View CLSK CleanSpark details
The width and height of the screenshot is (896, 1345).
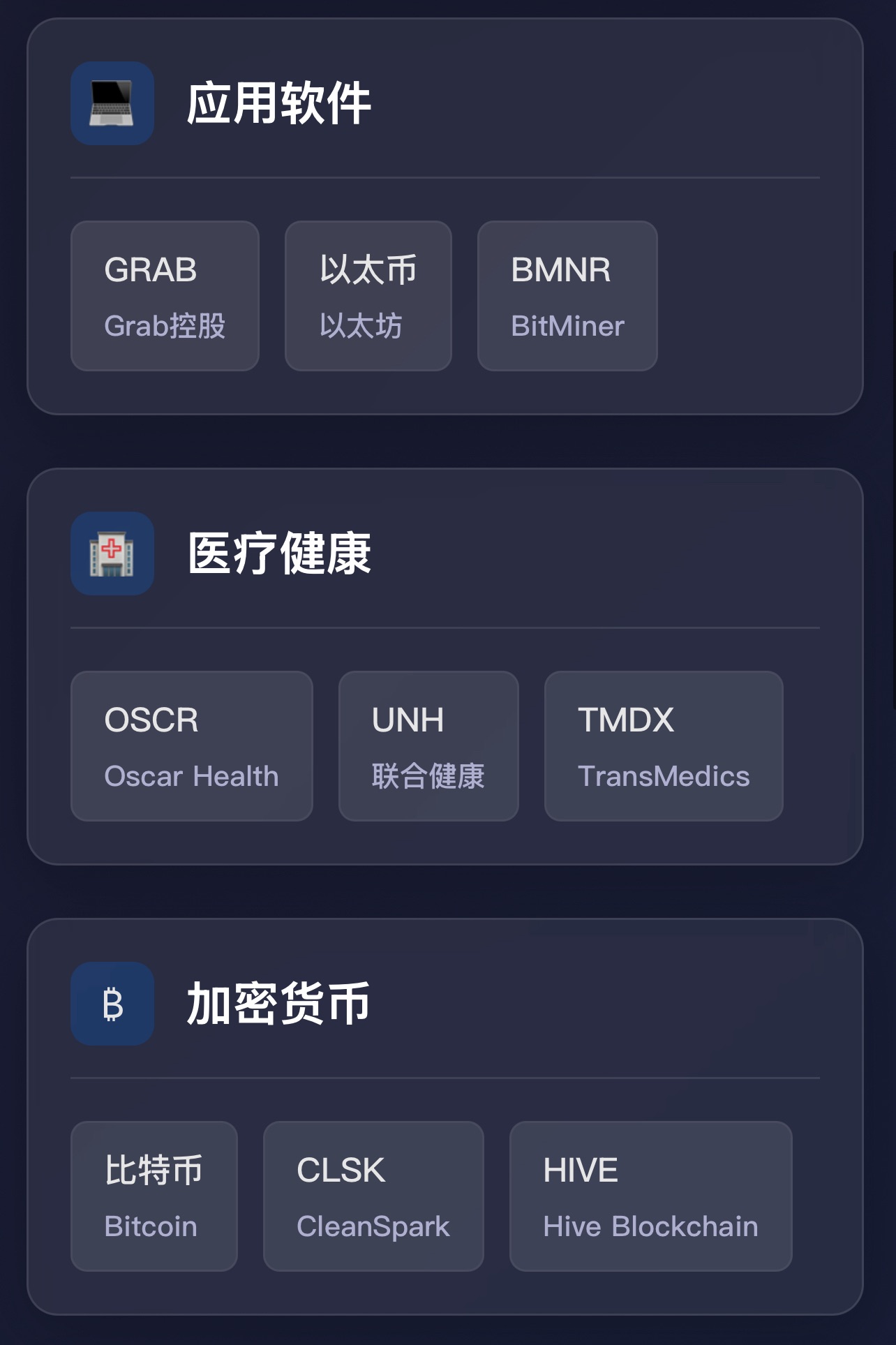click(373, 1196)
